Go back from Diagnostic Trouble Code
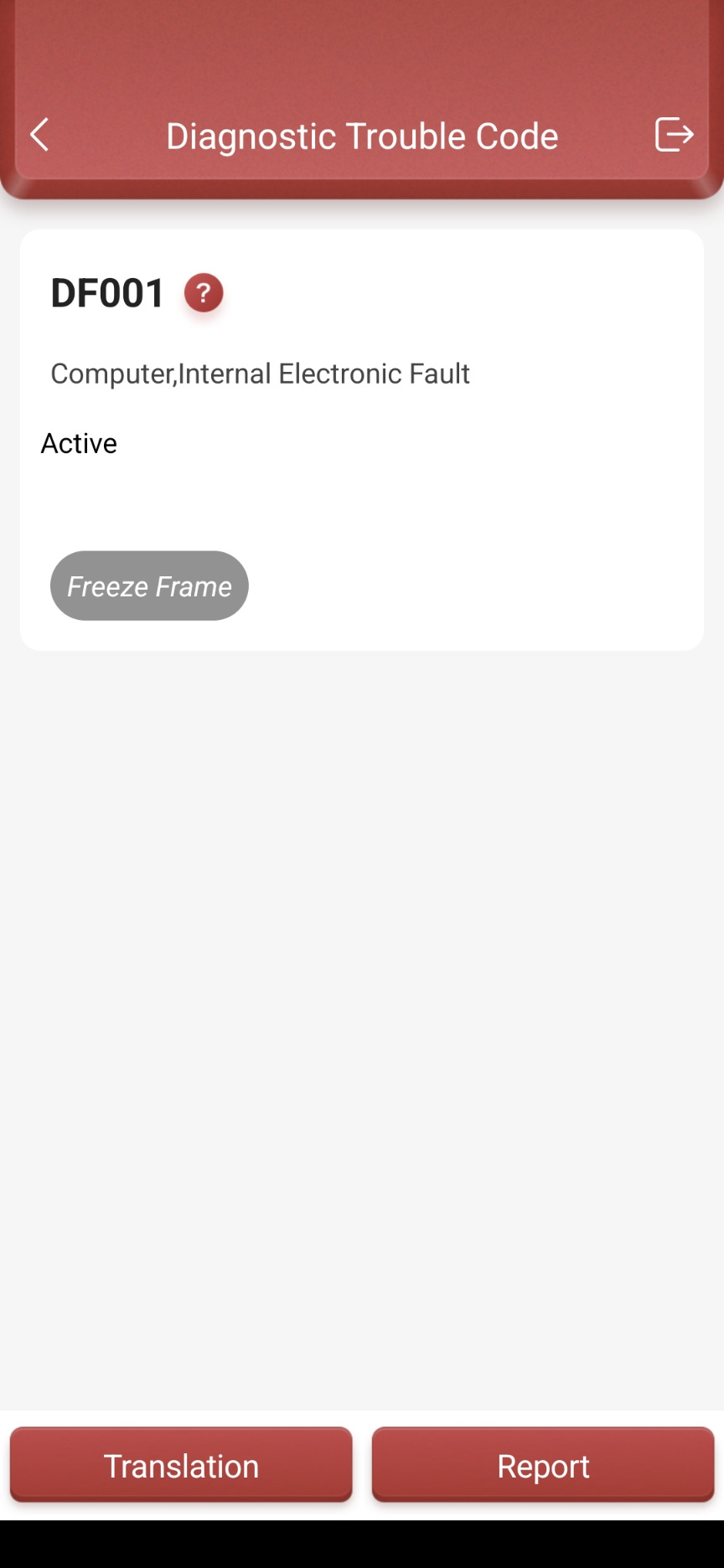Viewport: 724px width, 1568px height. click(39, 135)
